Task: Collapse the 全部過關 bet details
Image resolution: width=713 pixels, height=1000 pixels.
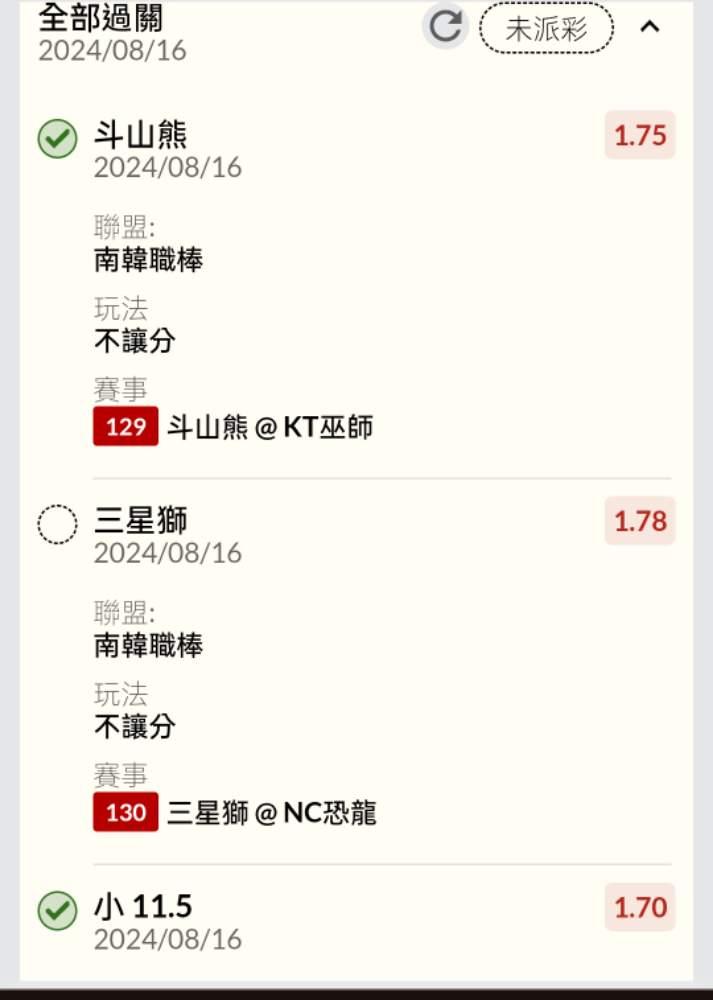Action: tap(650, 27)
